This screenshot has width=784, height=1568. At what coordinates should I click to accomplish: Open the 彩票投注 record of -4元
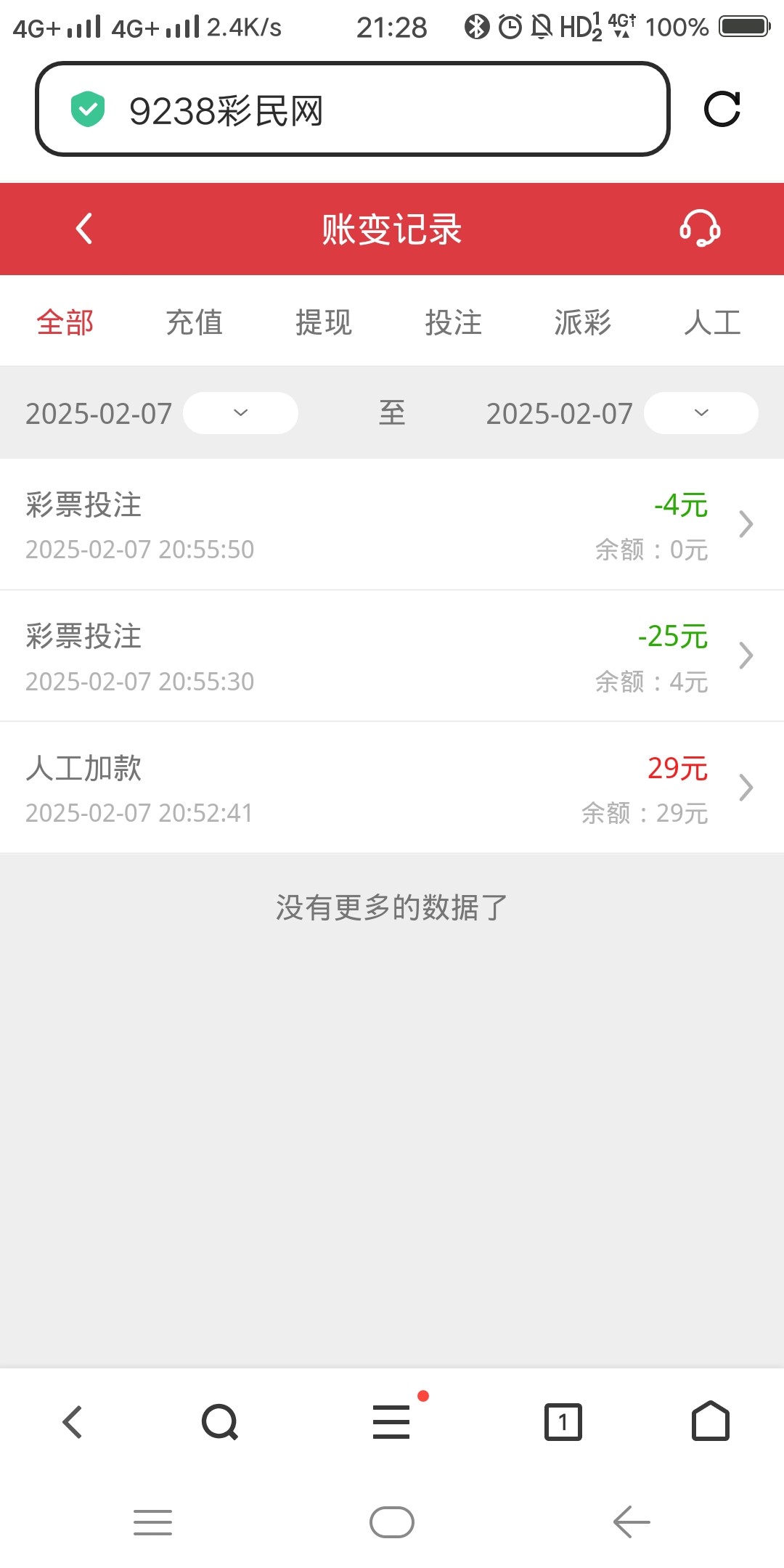coord(392,525)
